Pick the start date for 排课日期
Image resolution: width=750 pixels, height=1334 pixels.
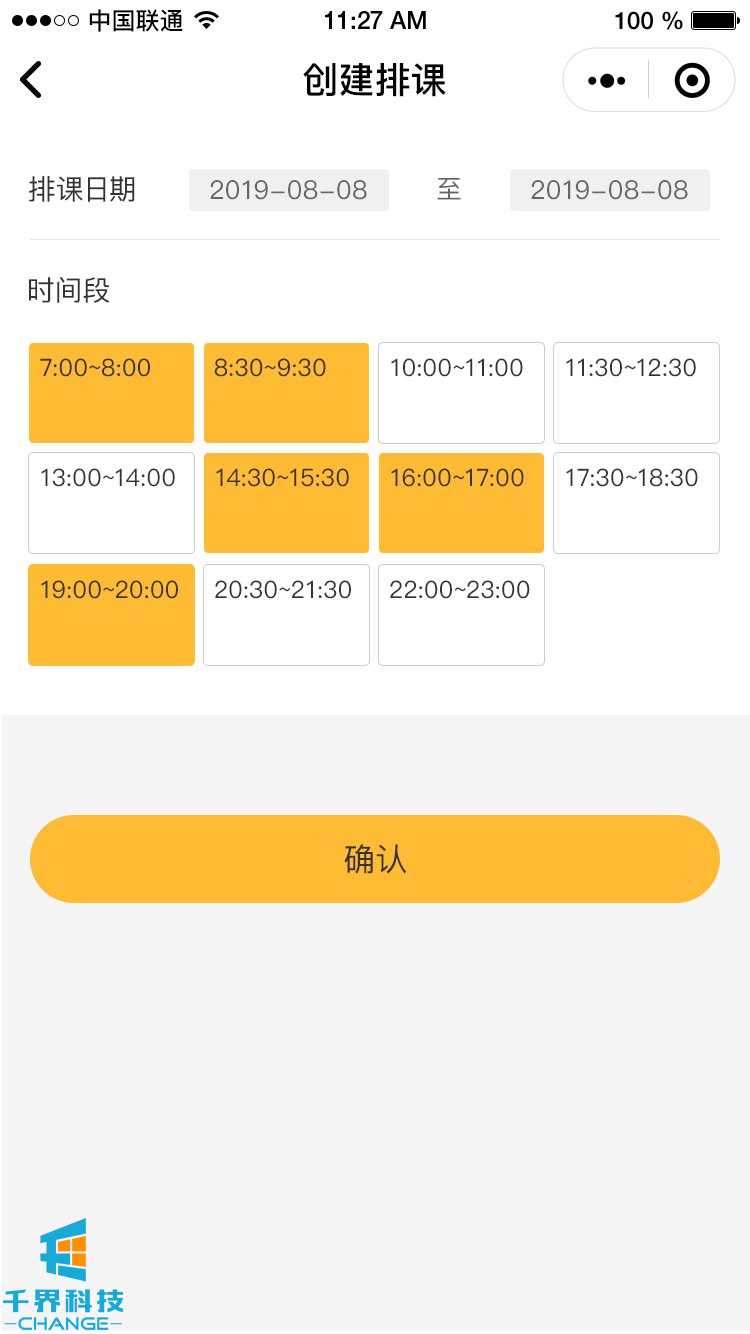(289, 190)
